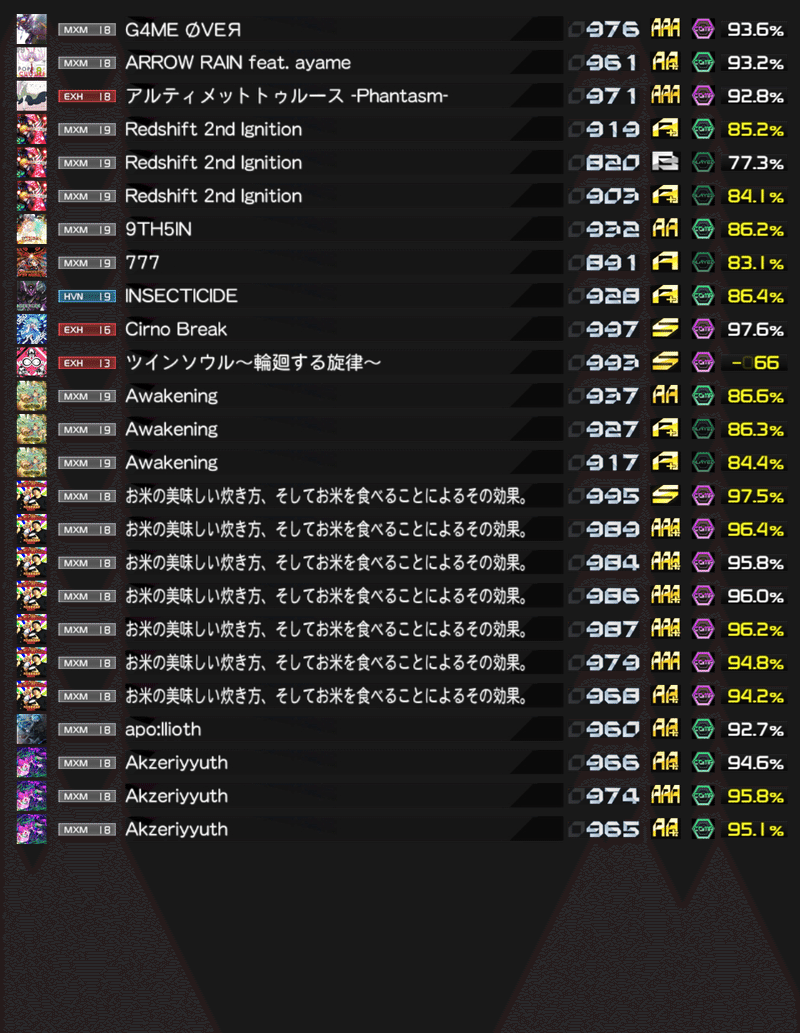Click the AAA grade icon on G4ME ØVEЯ
Screen dimensions: 800x1033
[x=665, y=29]
